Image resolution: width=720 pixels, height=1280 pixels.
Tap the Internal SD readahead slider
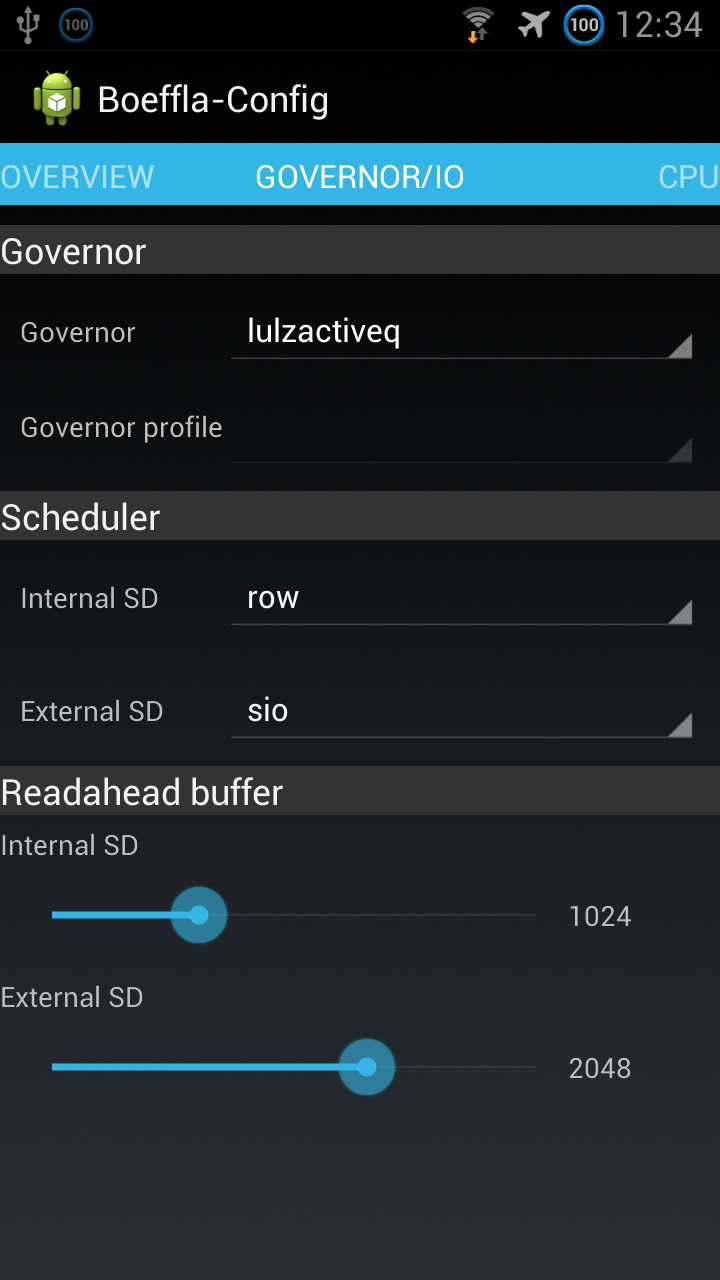294,915
